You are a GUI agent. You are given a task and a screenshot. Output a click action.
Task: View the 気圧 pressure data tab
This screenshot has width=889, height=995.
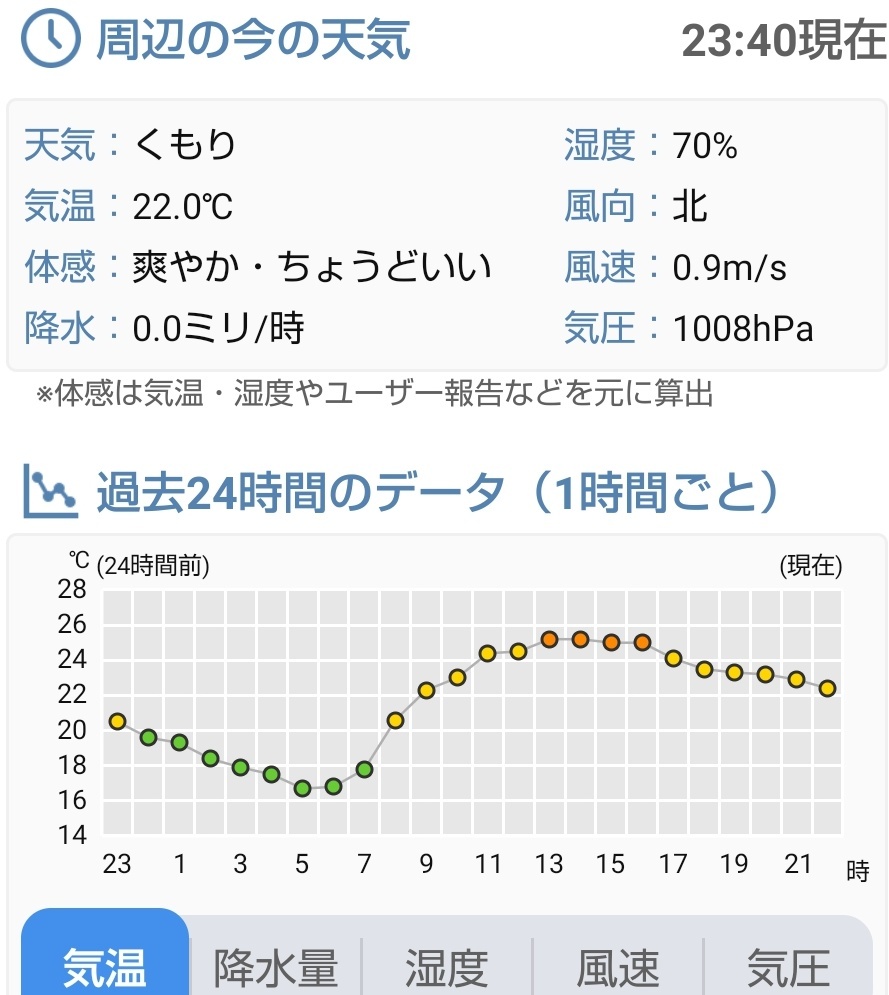click(x=789, y=967)
